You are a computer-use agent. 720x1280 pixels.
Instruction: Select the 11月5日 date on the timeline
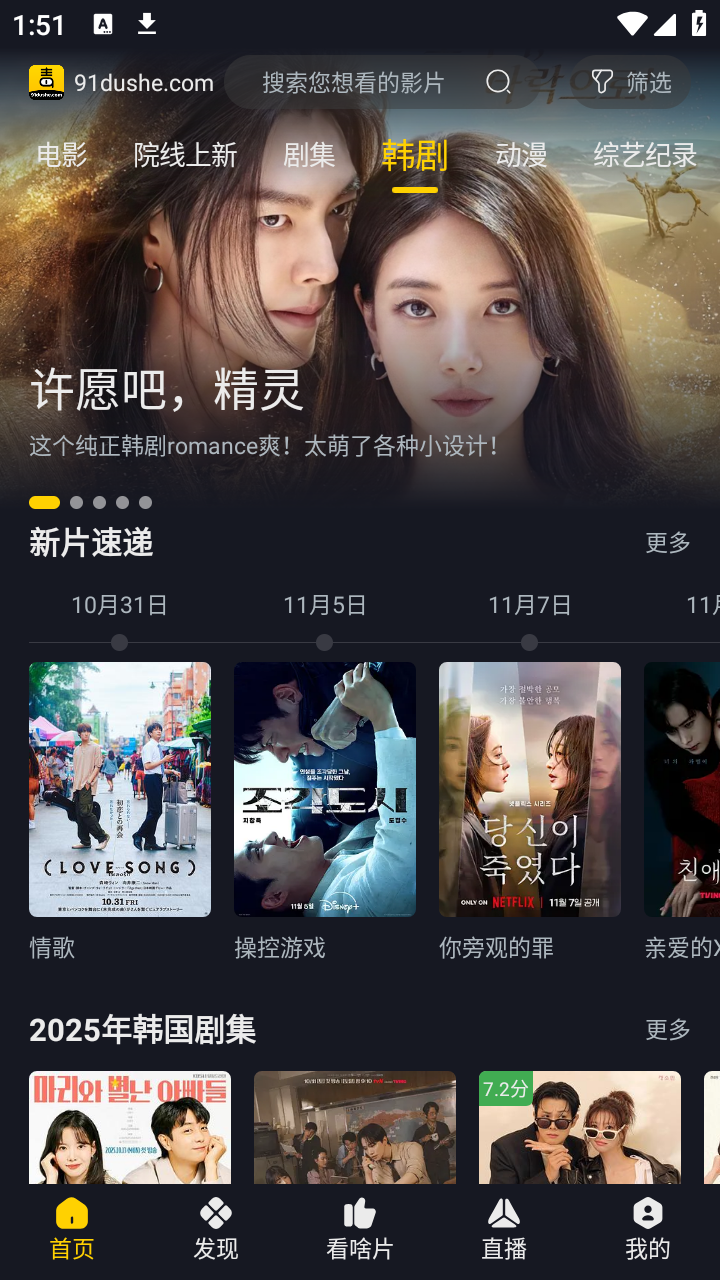(x=325, y=606)
